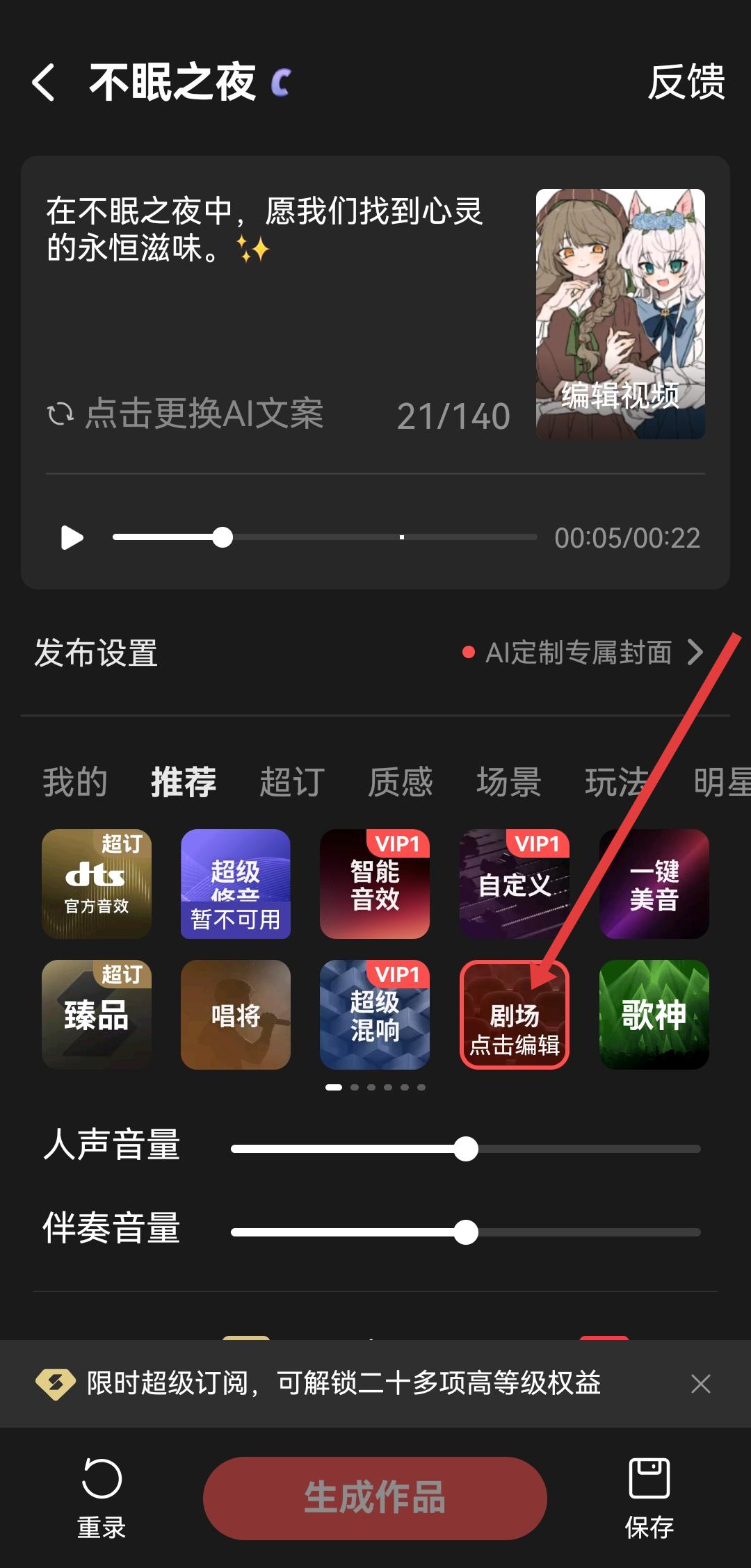Play the recording preview
This screenshot has height=1568, width=751.
point(72,537)
